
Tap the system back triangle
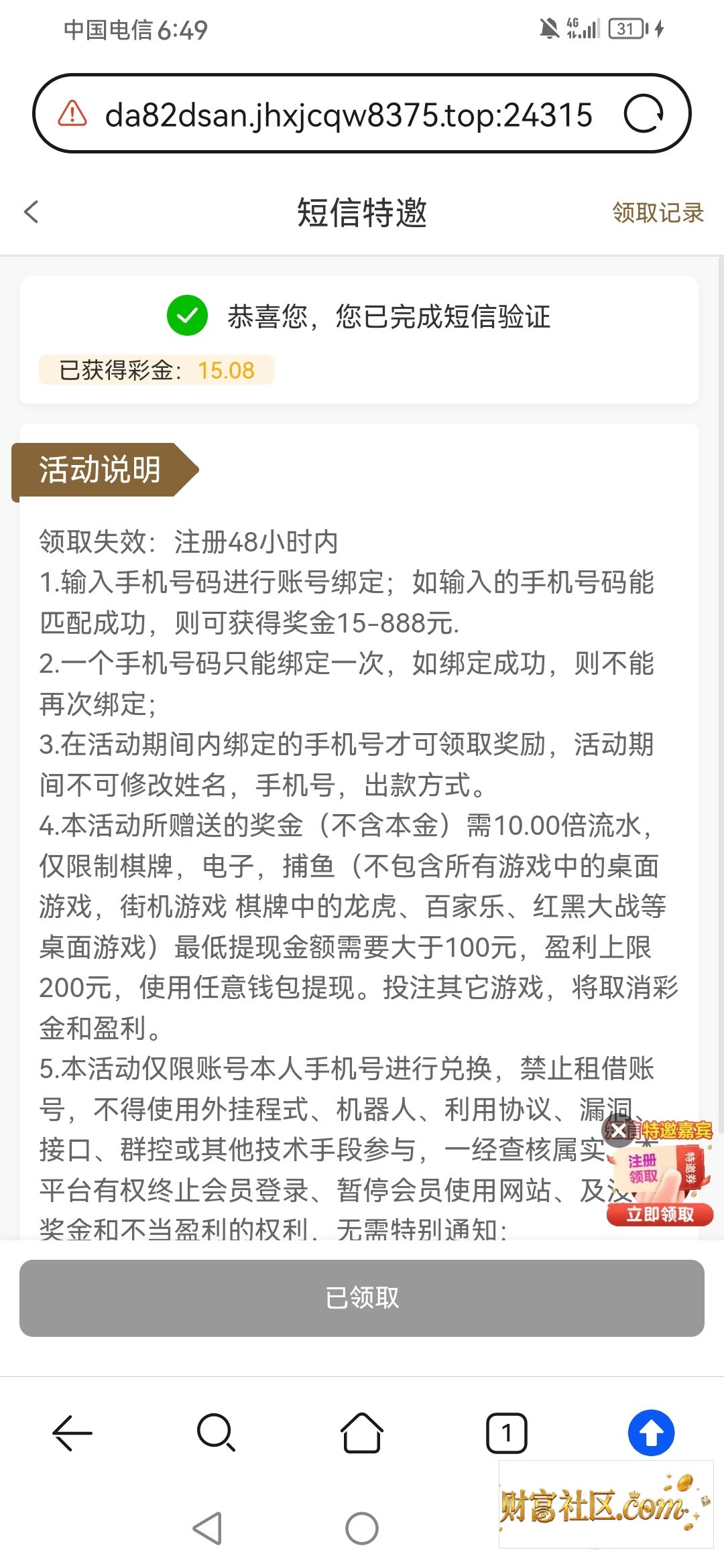coord(207,1528)
